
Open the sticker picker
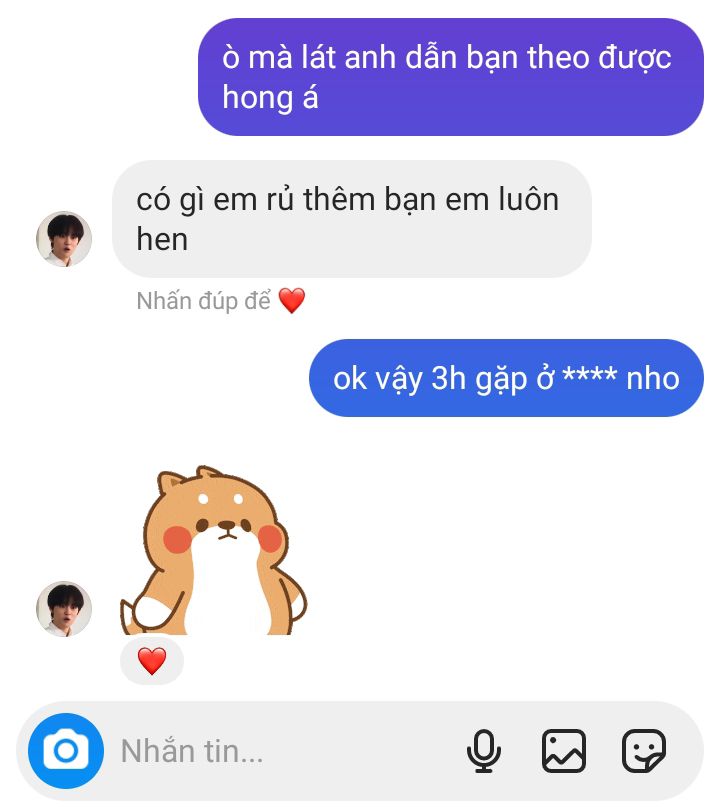[644, 751]
